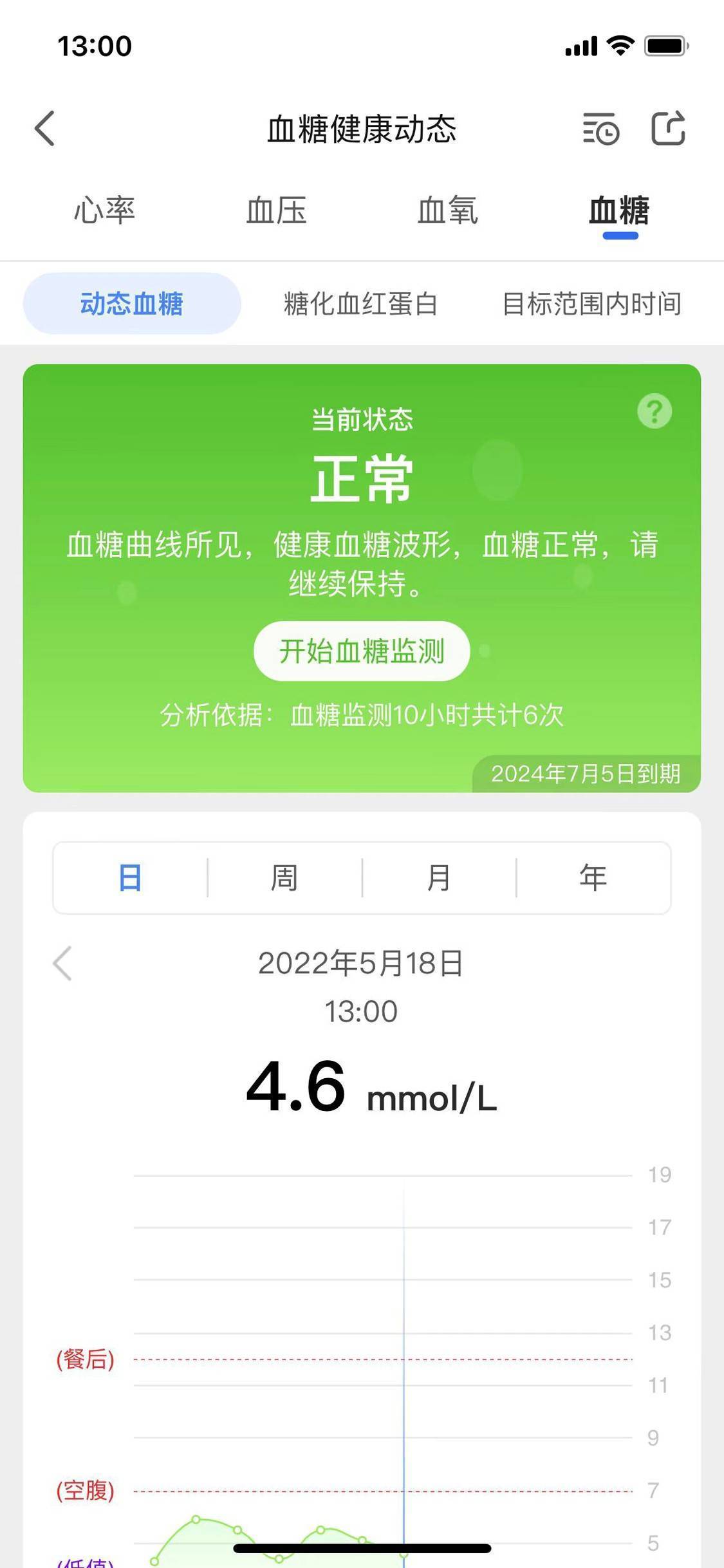This screenshot has height=1568, width=724.
Task: Switch chart to 周 view
Action: click(x=284, y=878)
